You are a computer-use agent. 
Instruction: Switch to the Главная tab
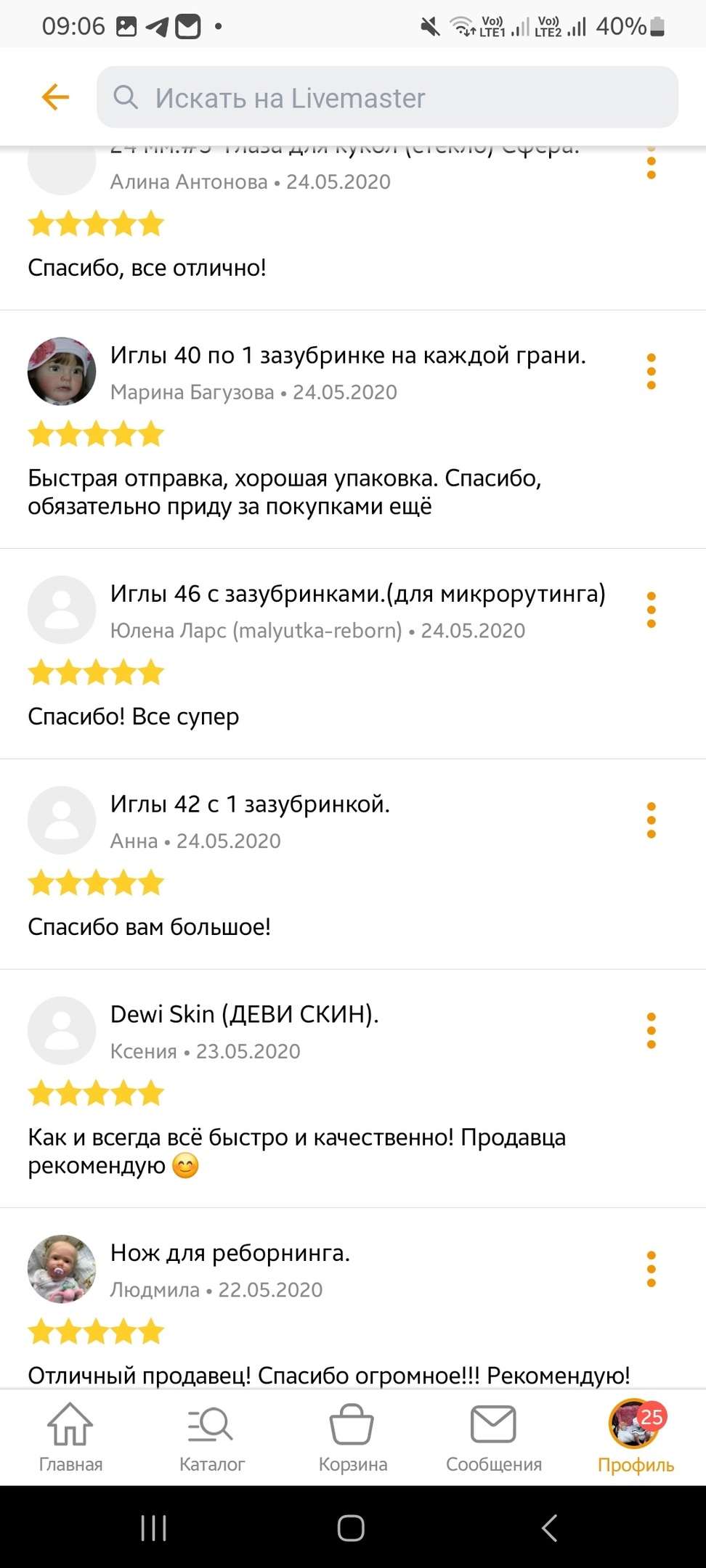70,1437
